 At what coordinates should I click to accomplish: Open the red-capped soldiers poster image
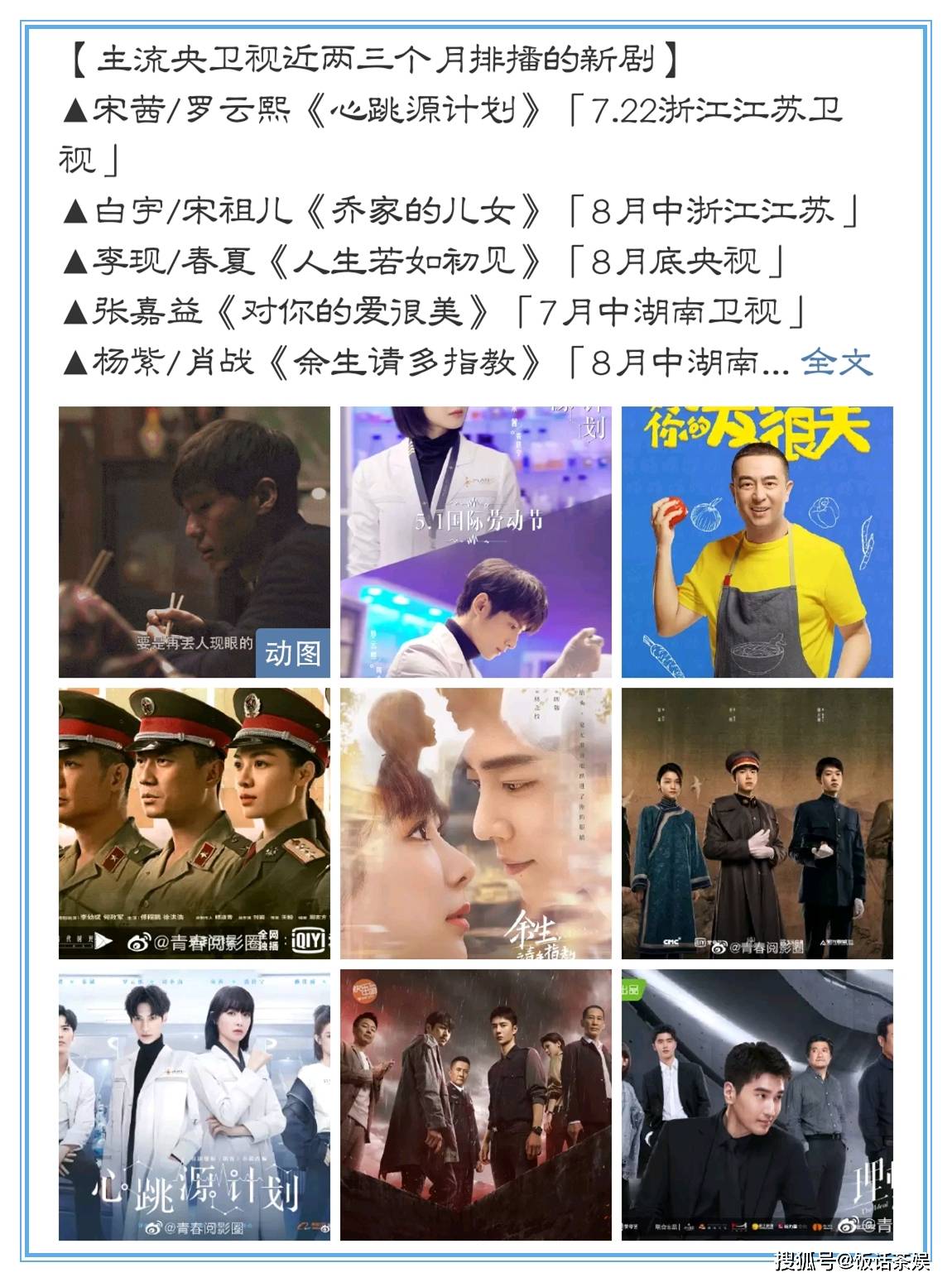pos(194,823)
